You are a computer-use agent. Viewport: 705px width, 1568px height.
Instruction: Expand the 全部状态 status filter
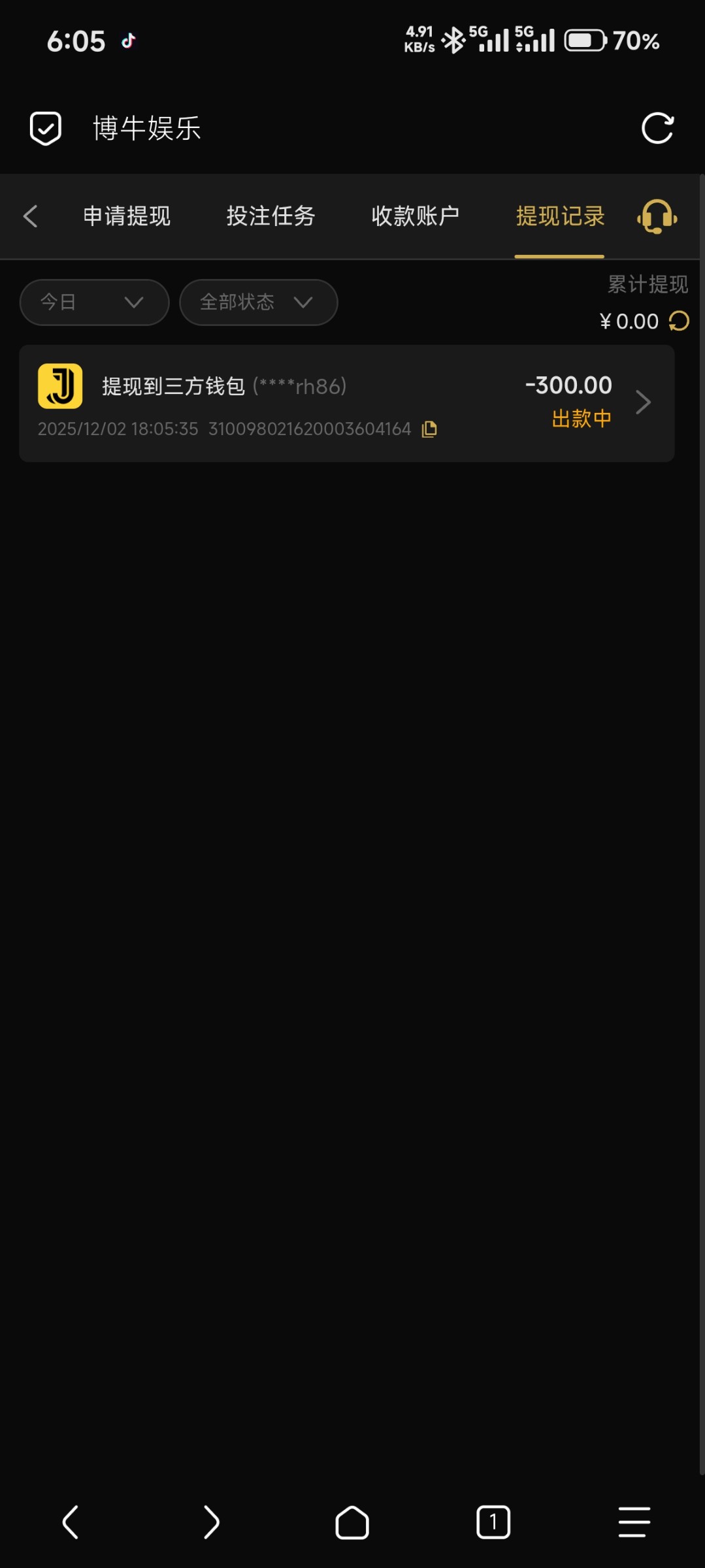click(x=258, y=302)
